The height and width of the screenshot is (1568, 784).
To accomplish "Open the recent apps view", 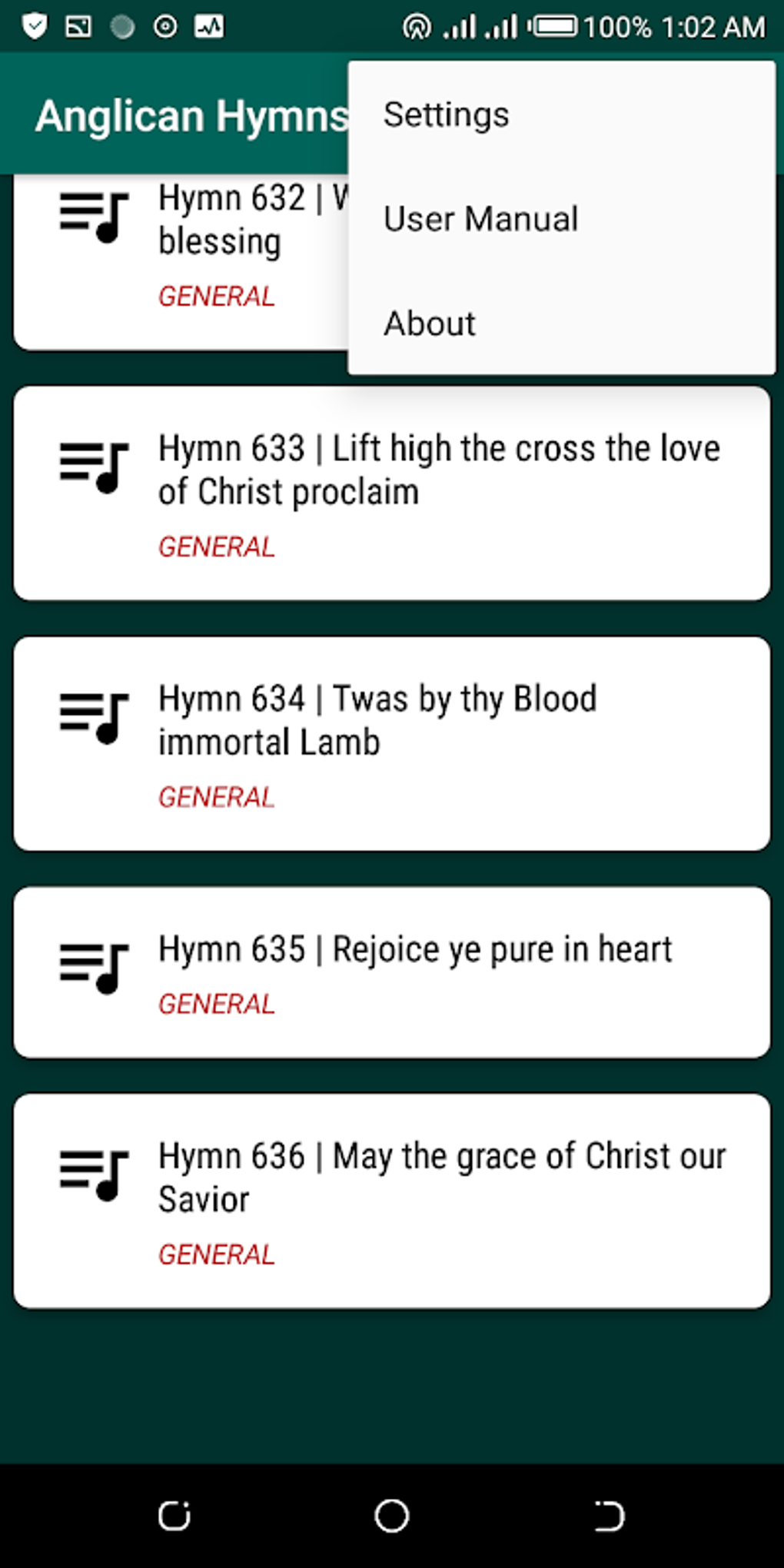I will click(x=174, y=1517).
